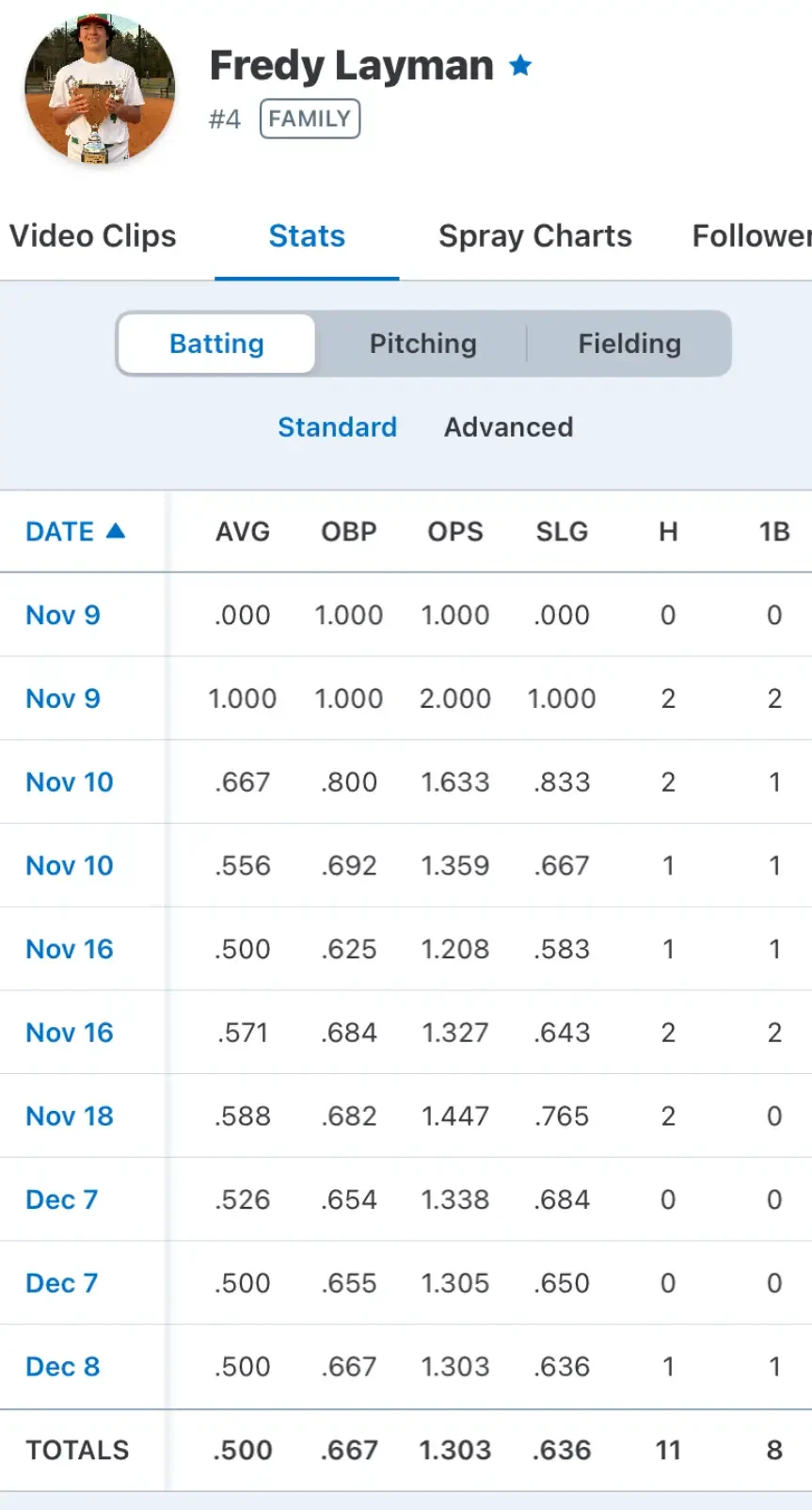Sort the table by OPS column
812x1510 pixels.
pyautogui.click(x=455, y=532)
